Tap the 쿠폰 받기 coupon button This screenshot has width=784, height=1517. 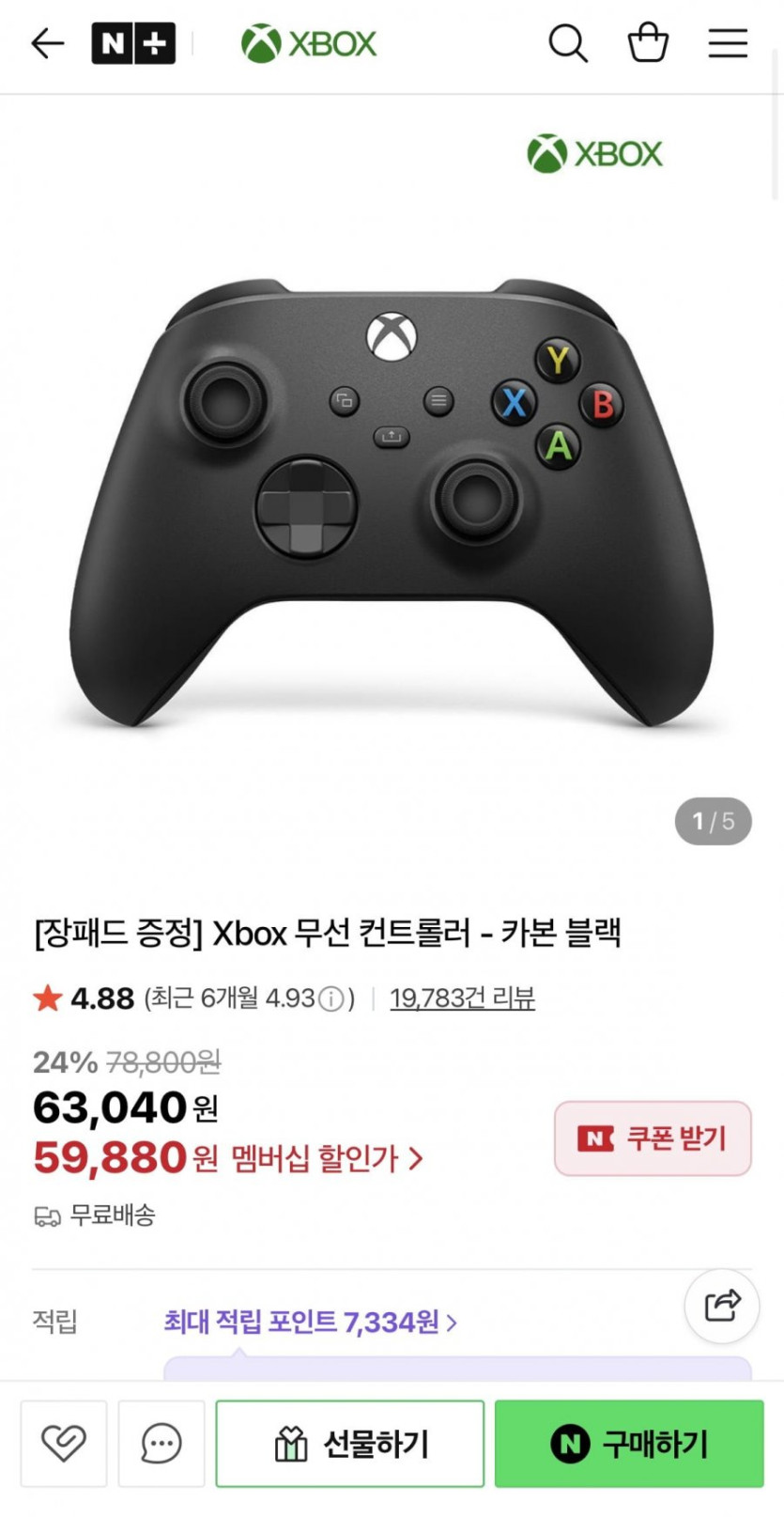pyautogui.click(x=653, y=1138)
